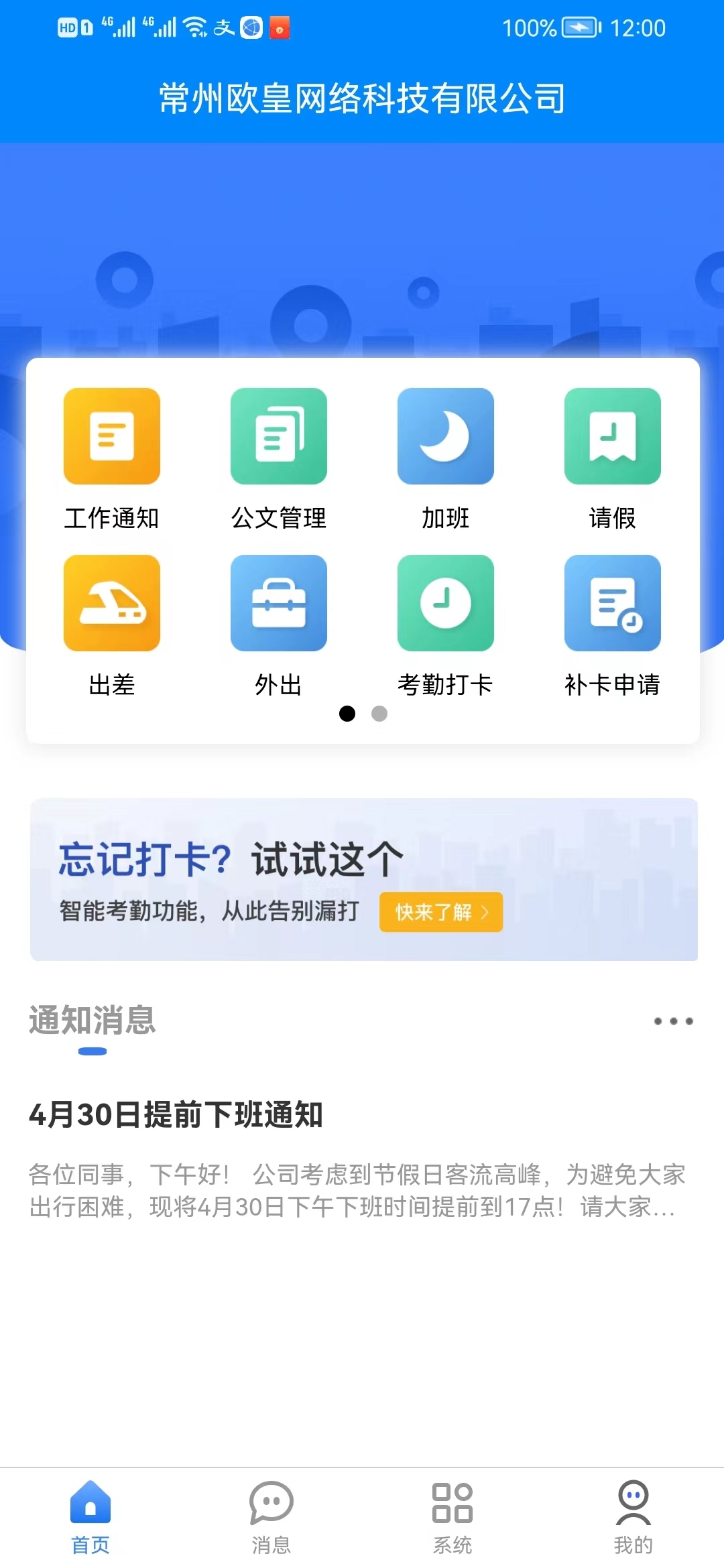The height and width of the screenshot is (1568, 724).
Task: Select the 通知消息 section header
Action: 92,1022
